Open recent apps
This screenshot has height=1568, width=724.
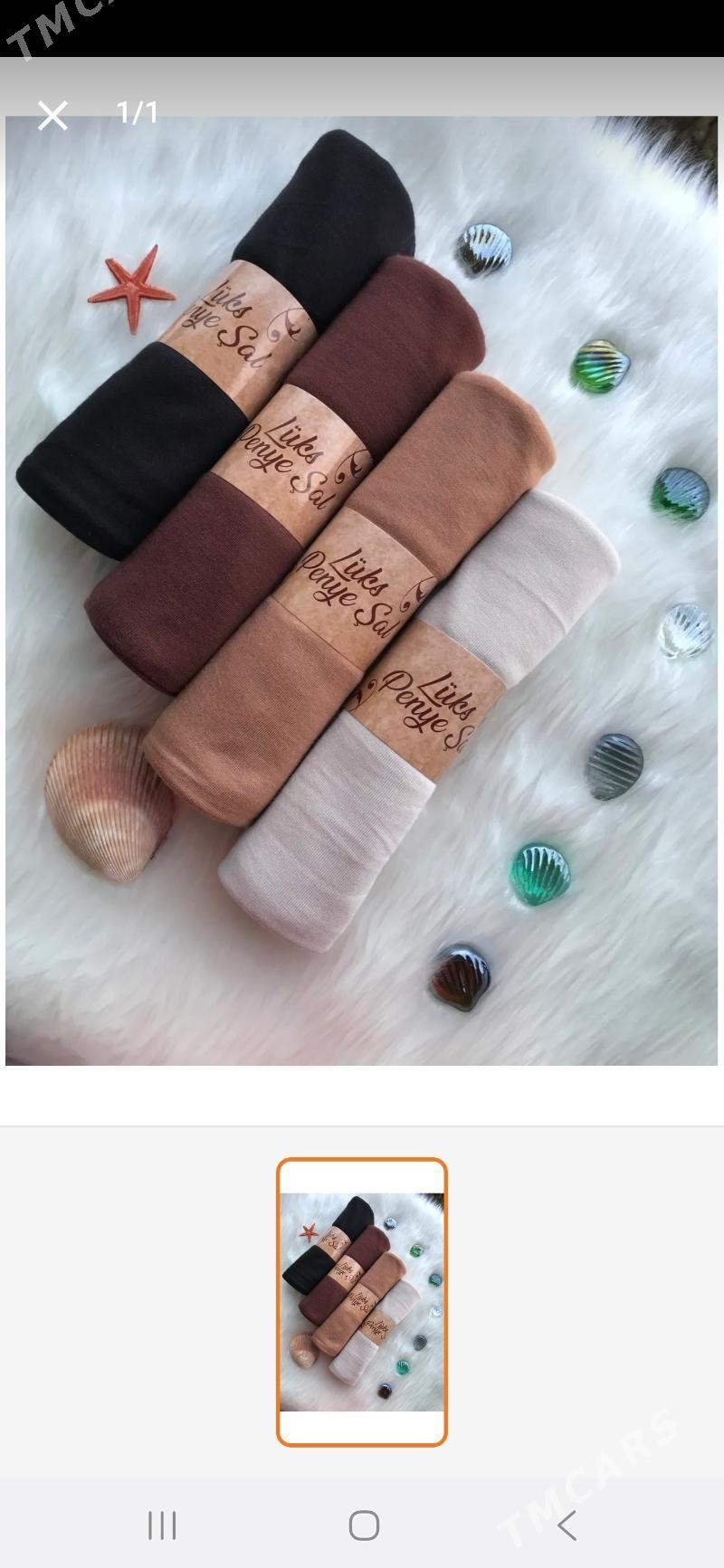click(162, 1525)
